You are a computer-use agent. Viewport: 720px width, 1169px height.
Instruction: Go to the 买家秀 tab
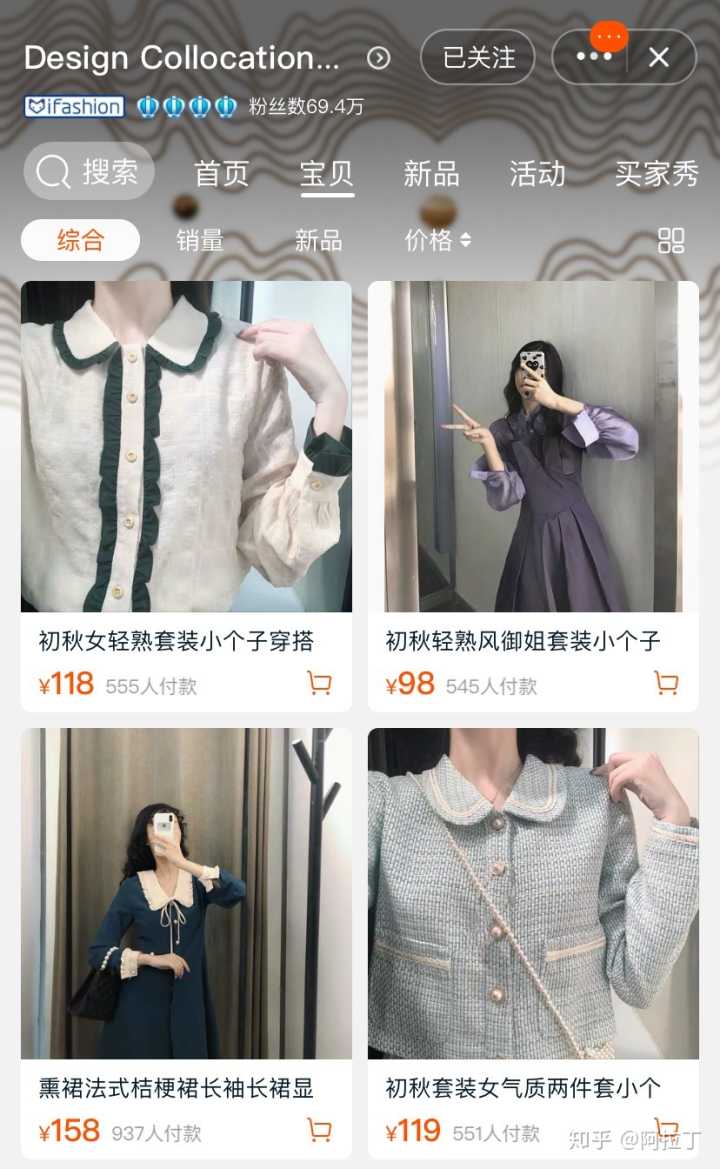[x=656, y=174]
